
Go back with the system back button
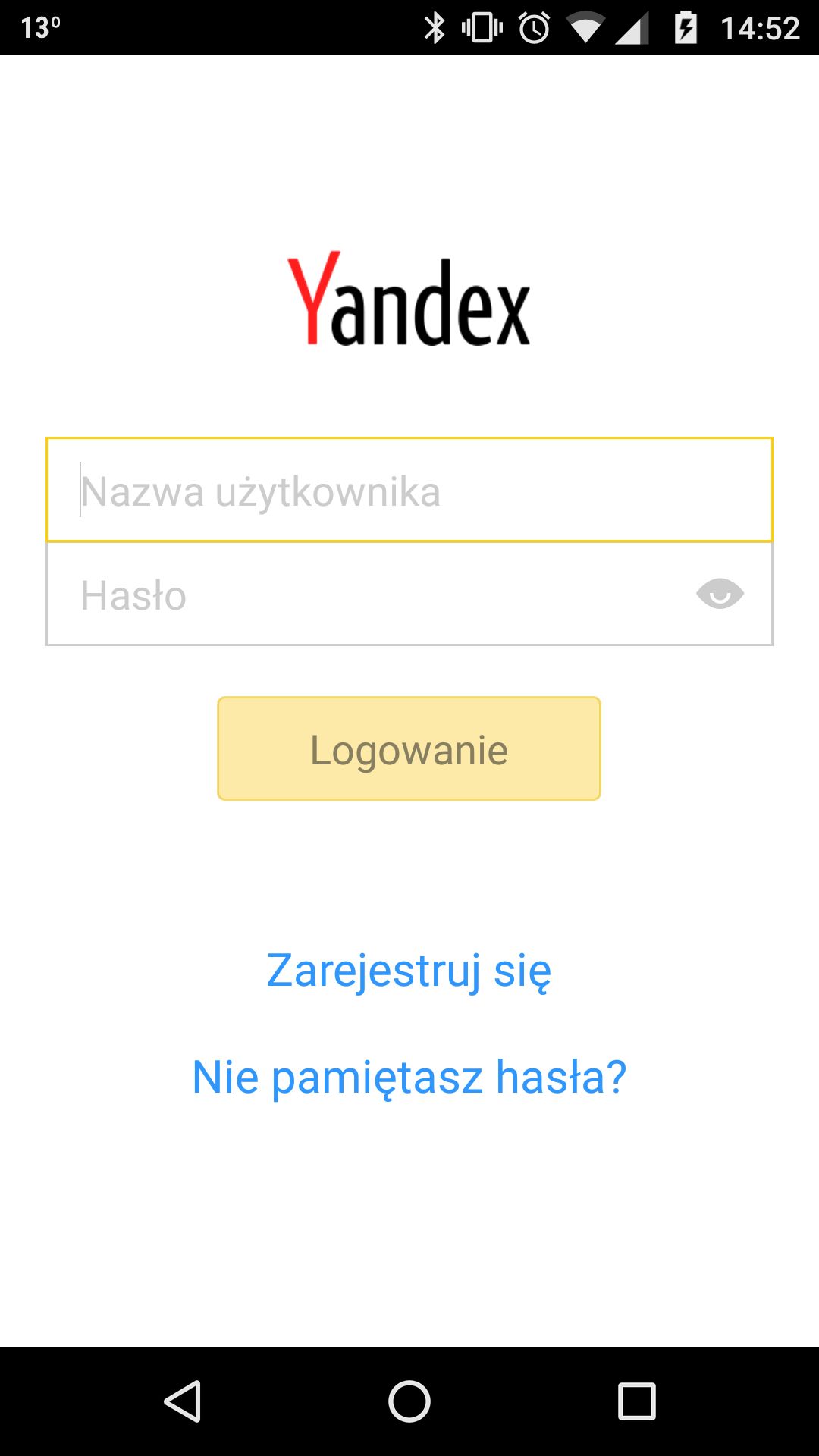(183, 1401)
